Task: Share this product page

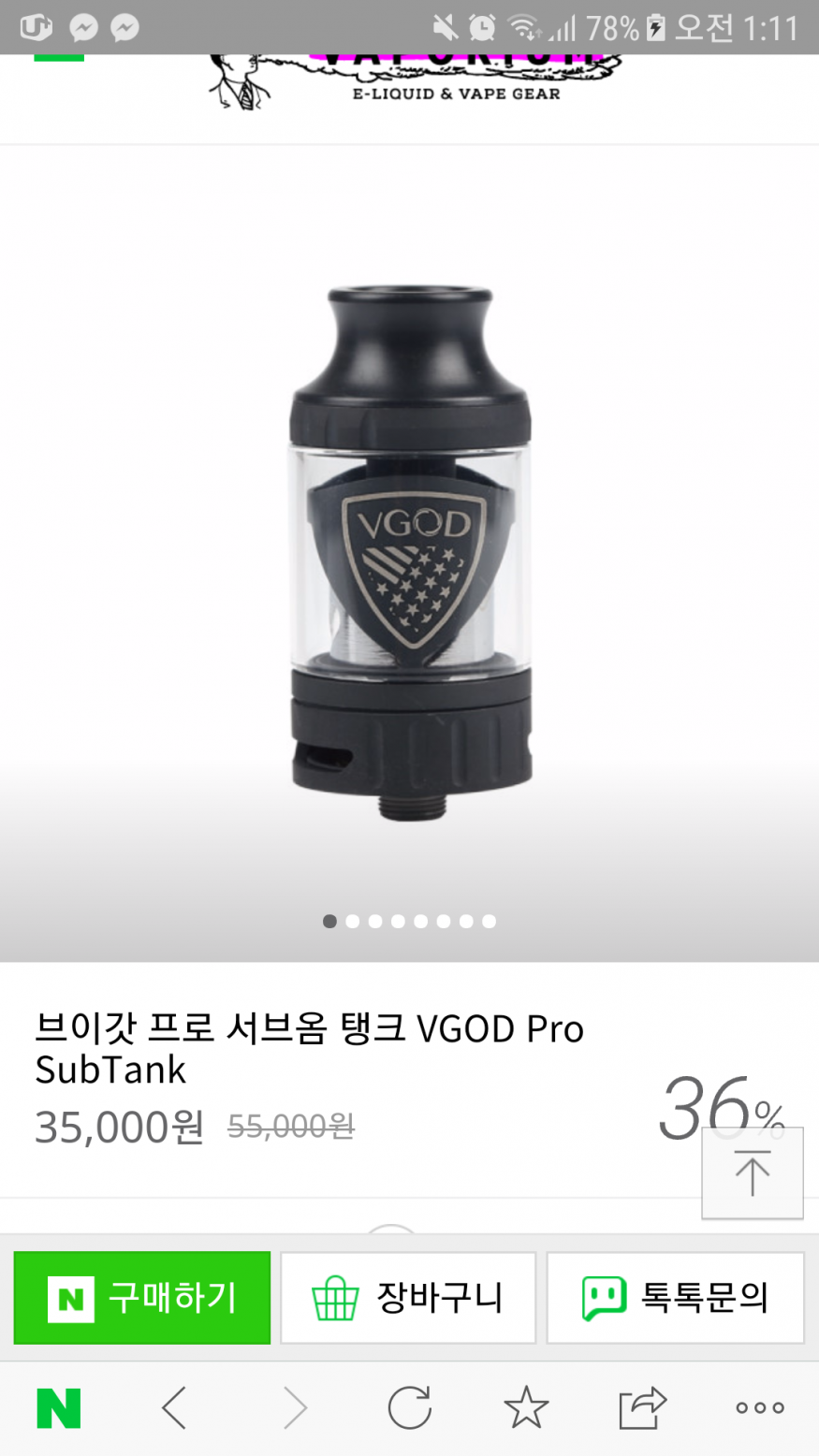Action: pyautogui.click(x=642, y=1407)
